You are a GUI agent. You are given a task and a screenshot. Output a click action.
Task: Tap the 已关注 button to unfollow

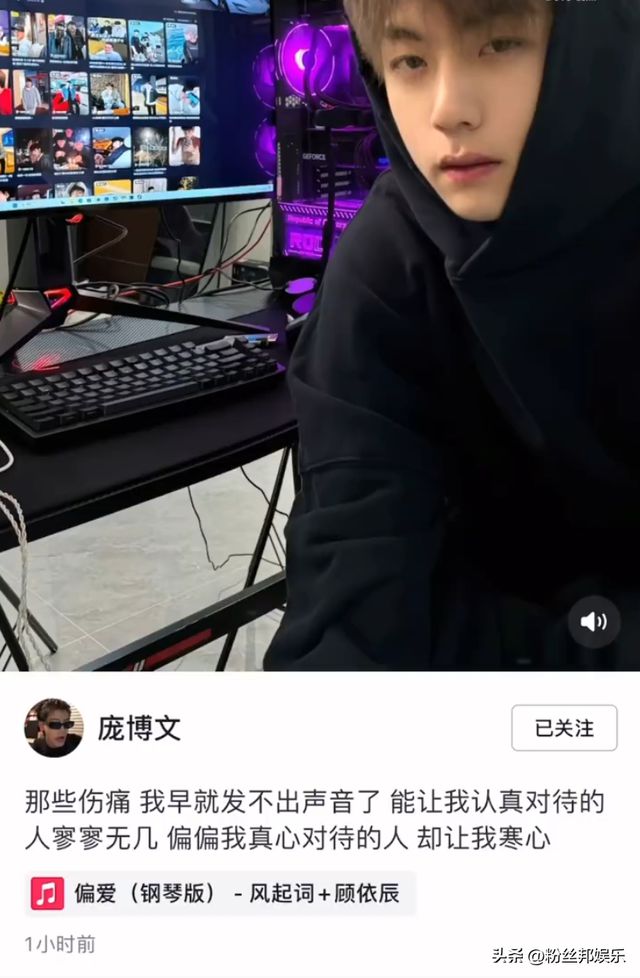[x=564, y=728]
